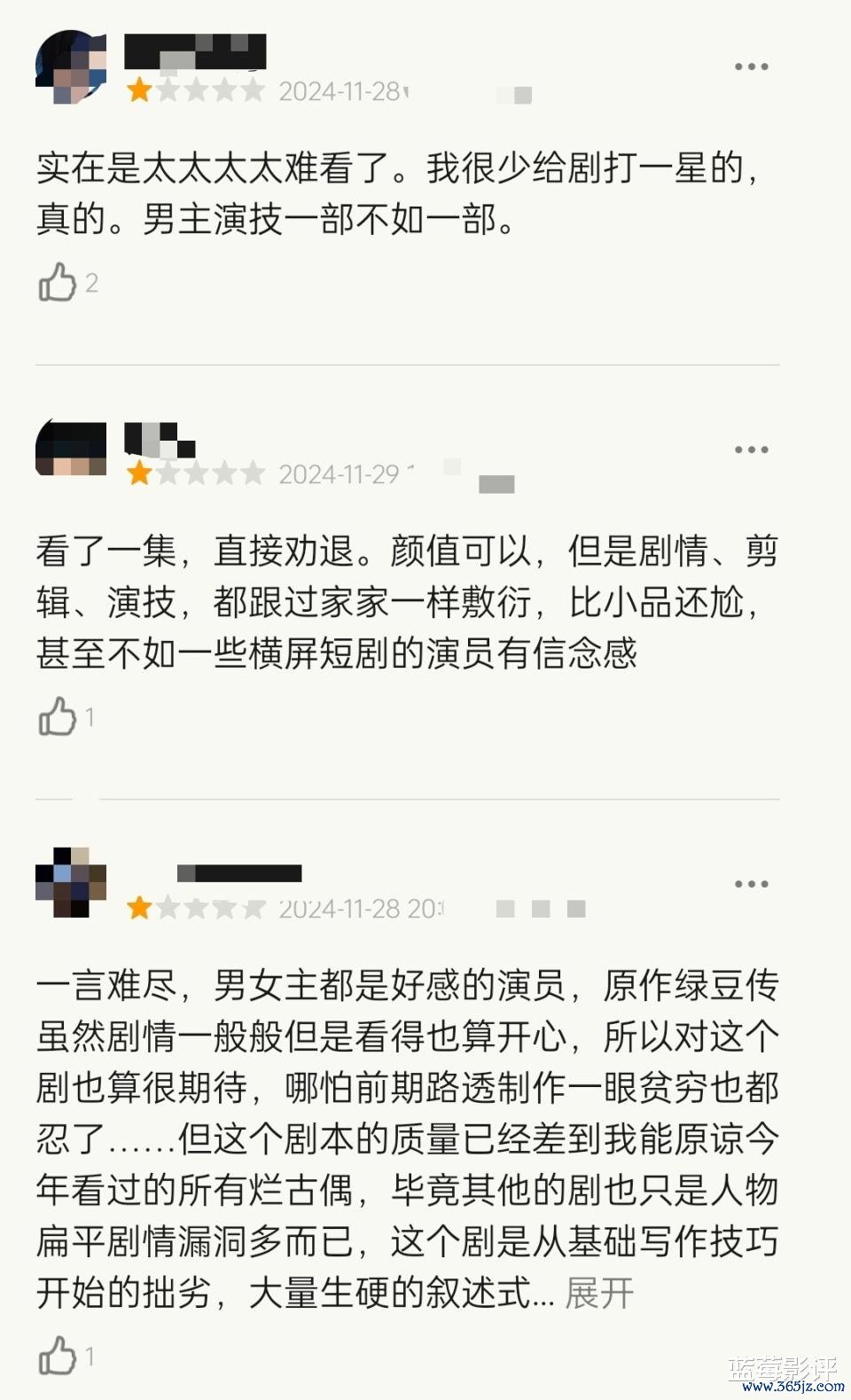Viewport: 851px width, 1400px height.
Task: Open overflow menu on the 太难看了 review
Action: [751, 66]
